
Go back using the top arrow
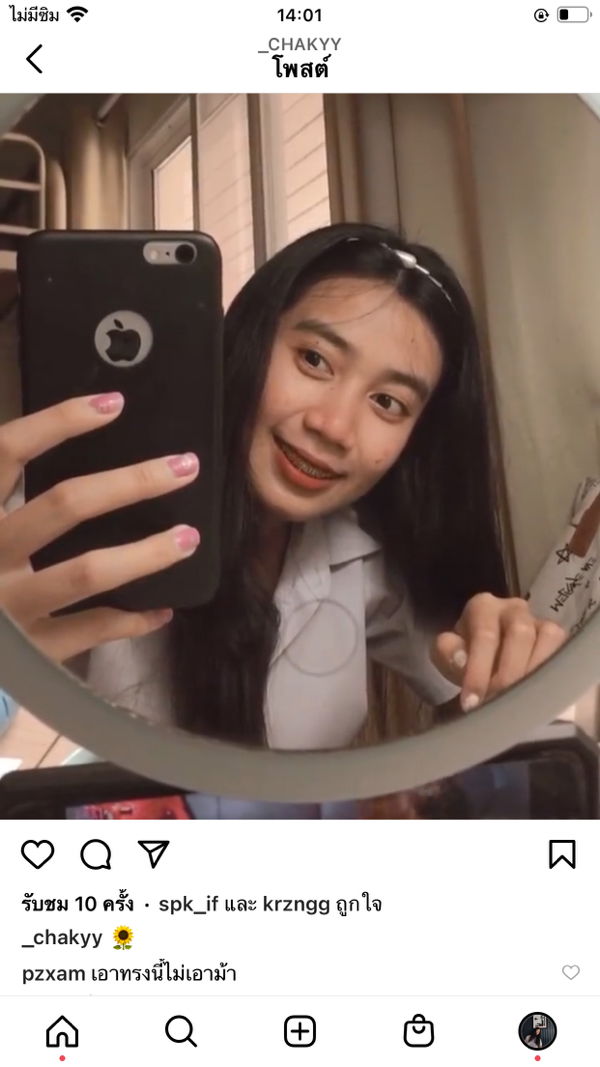click(x=34, y=59)
